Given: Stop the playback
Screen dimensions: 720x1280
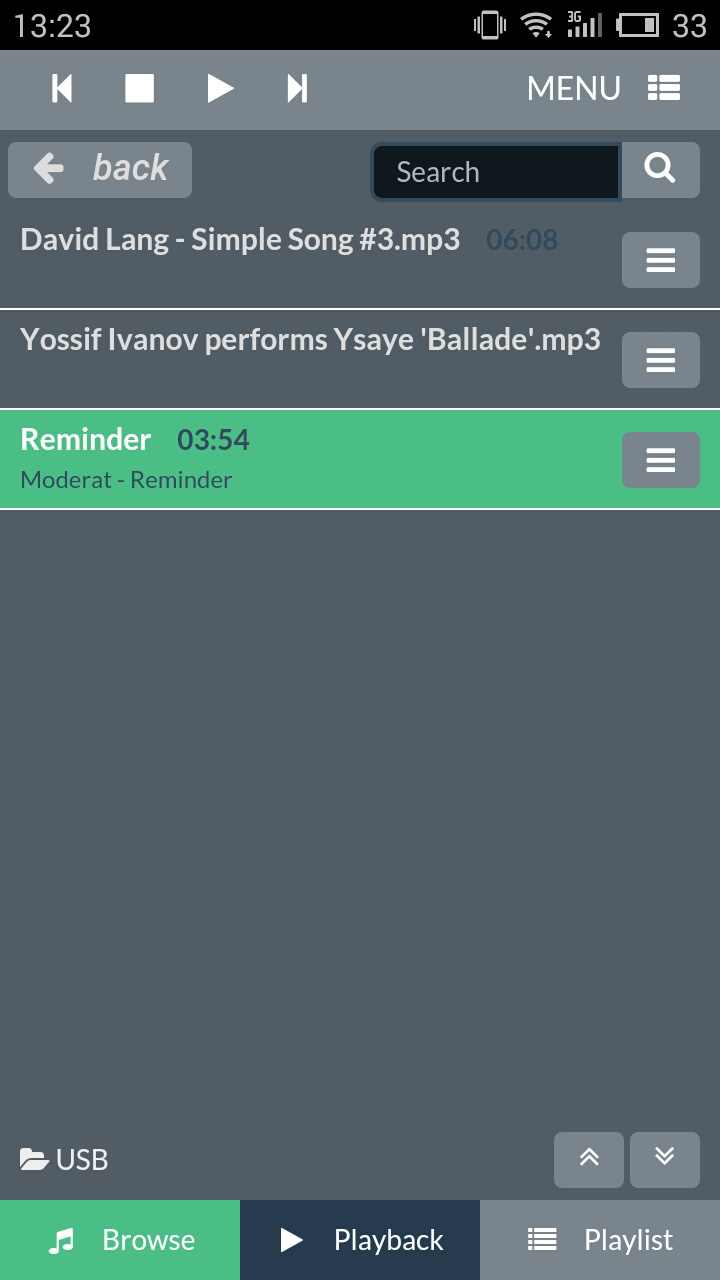Looking at the screenshot, I should coord(140,89).
